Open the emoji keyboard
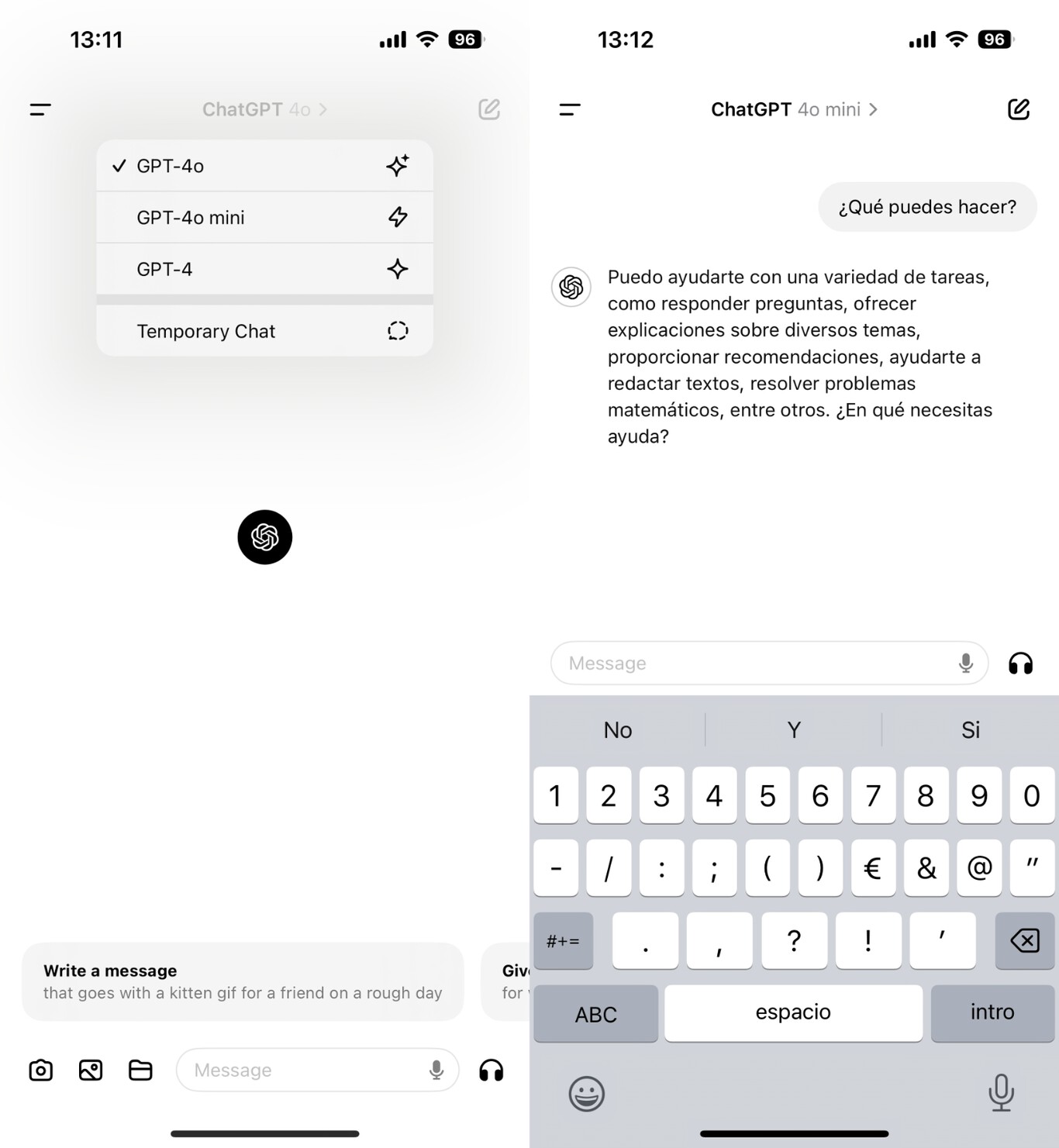This screenshot has width=1059, height=1148. [x=587, y=1094]
